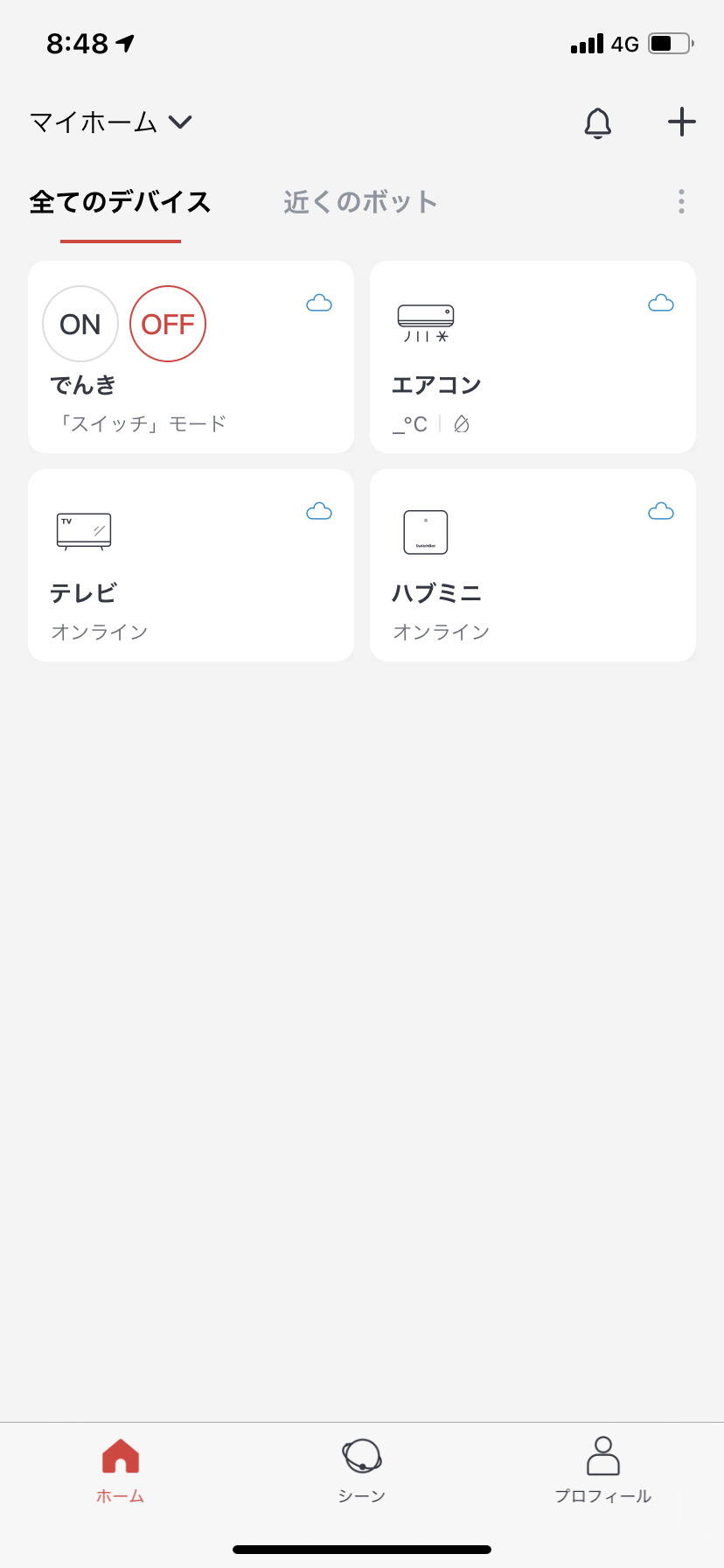Open the プロフィール tab
This screenshot has width=724, height=1568.
(603, 1470)
